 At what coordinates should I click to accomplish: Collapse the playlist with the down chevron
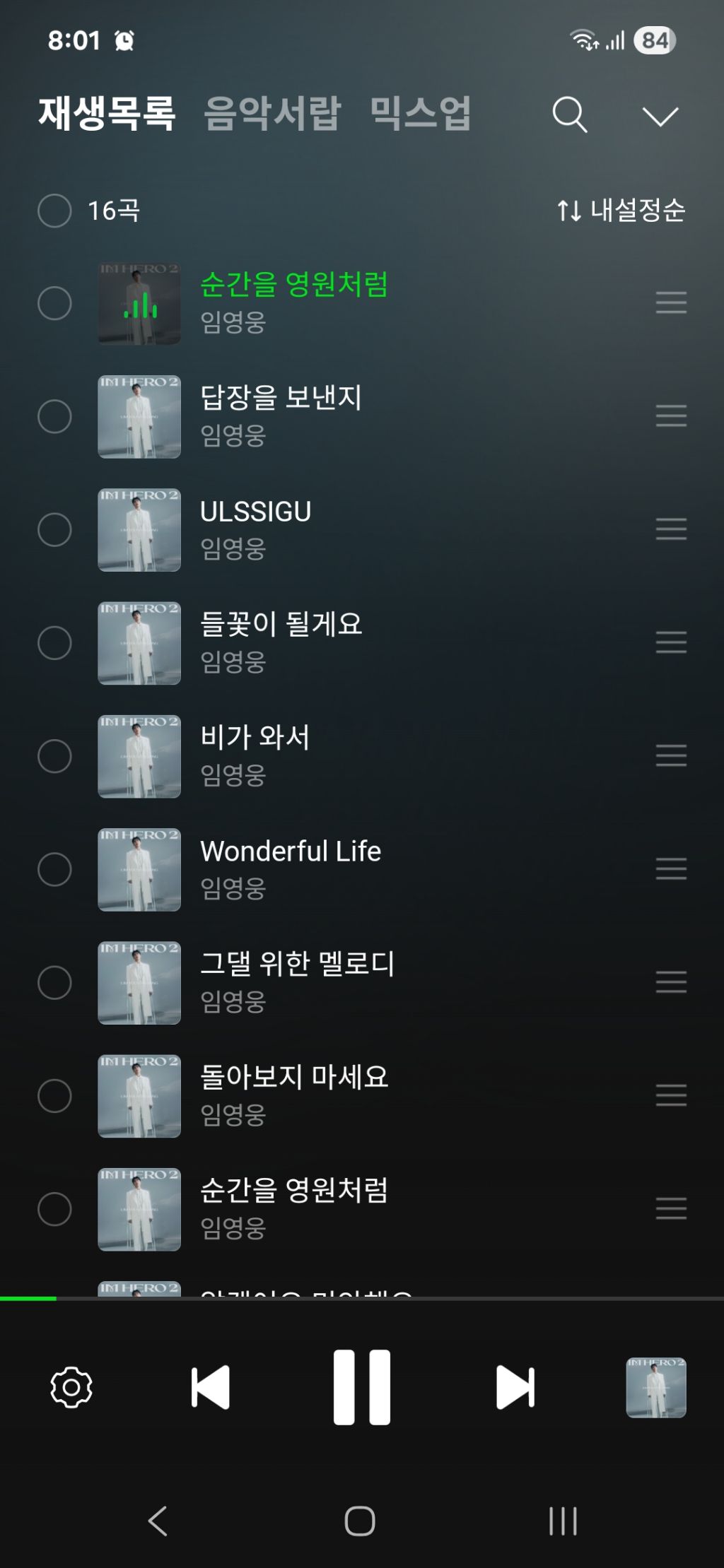(x=660, y=116)
